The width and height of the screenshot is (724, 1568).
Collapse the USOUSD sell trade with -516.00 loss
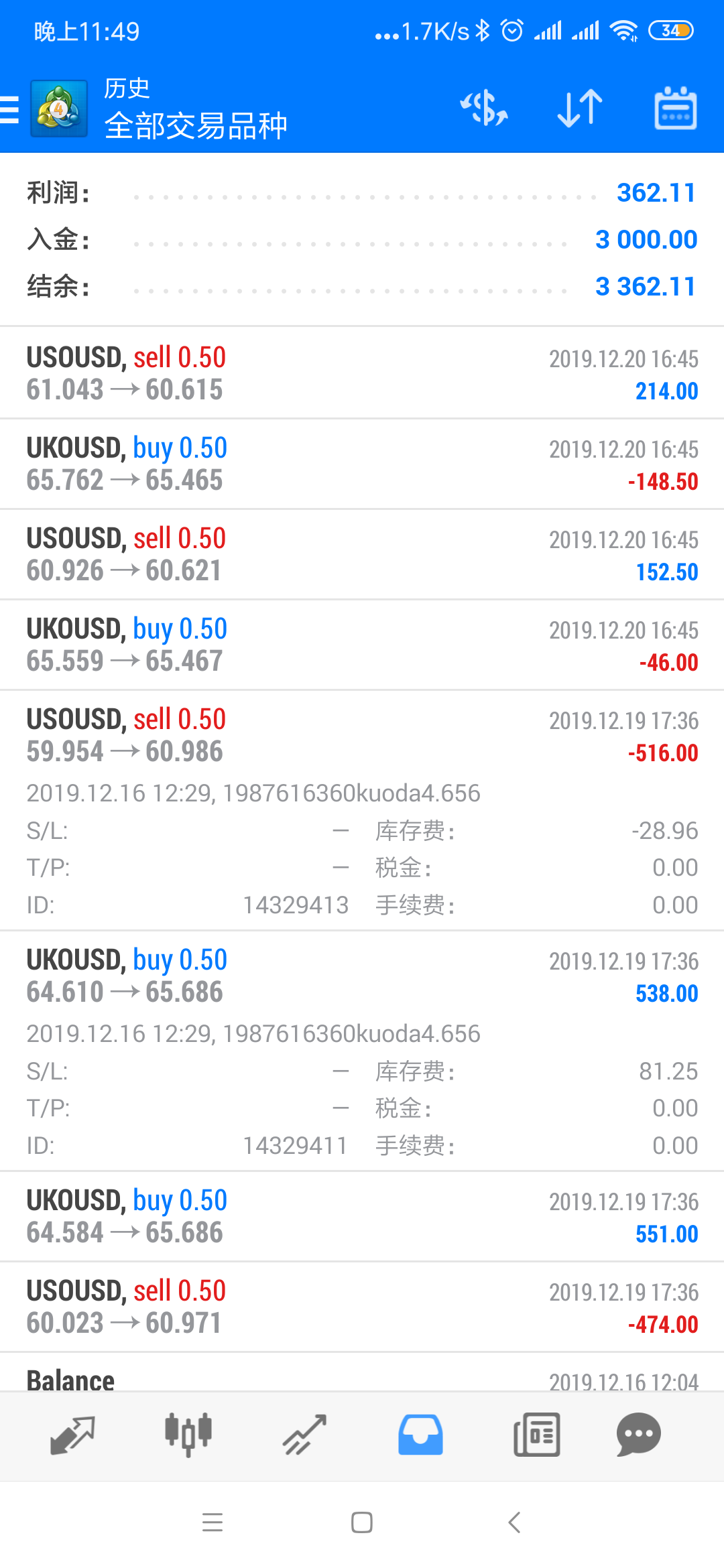pyautogui.click(x=362, y=811)
